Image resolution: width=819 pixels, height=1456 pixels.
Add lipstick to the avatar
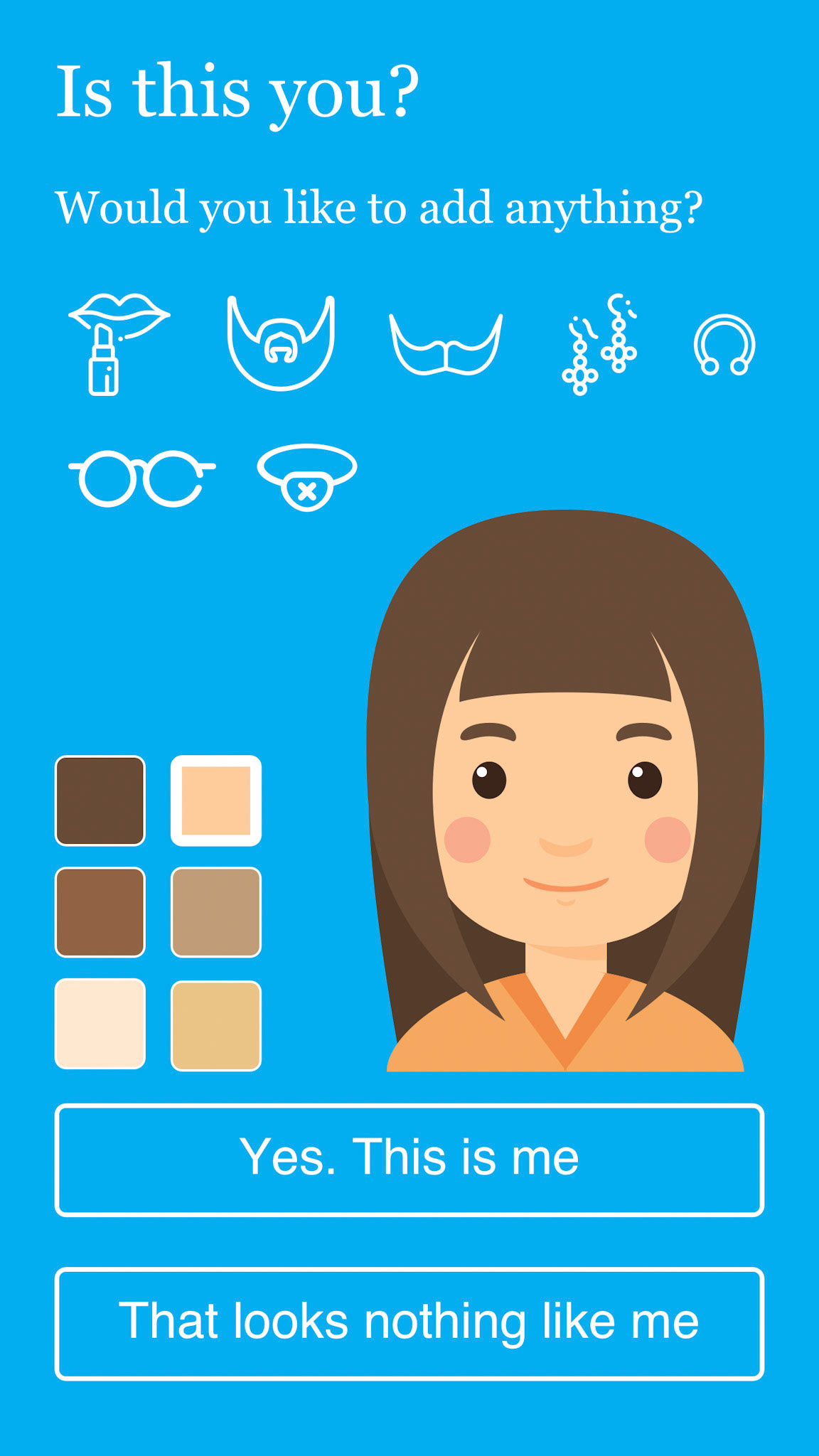(x=119, y=344)
